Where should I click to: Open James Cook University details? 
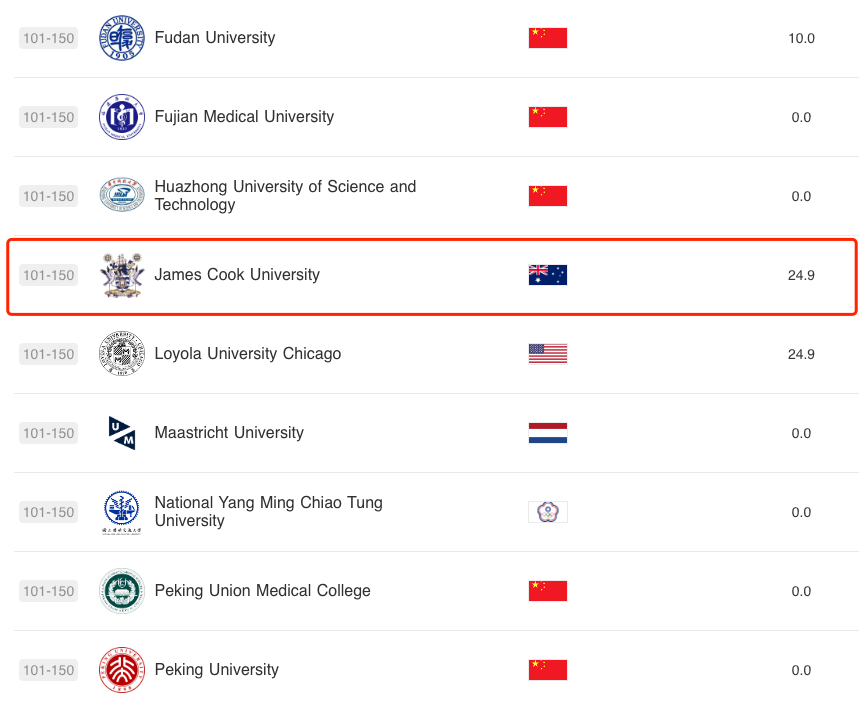pyautogui.click(x=237, y=275)
